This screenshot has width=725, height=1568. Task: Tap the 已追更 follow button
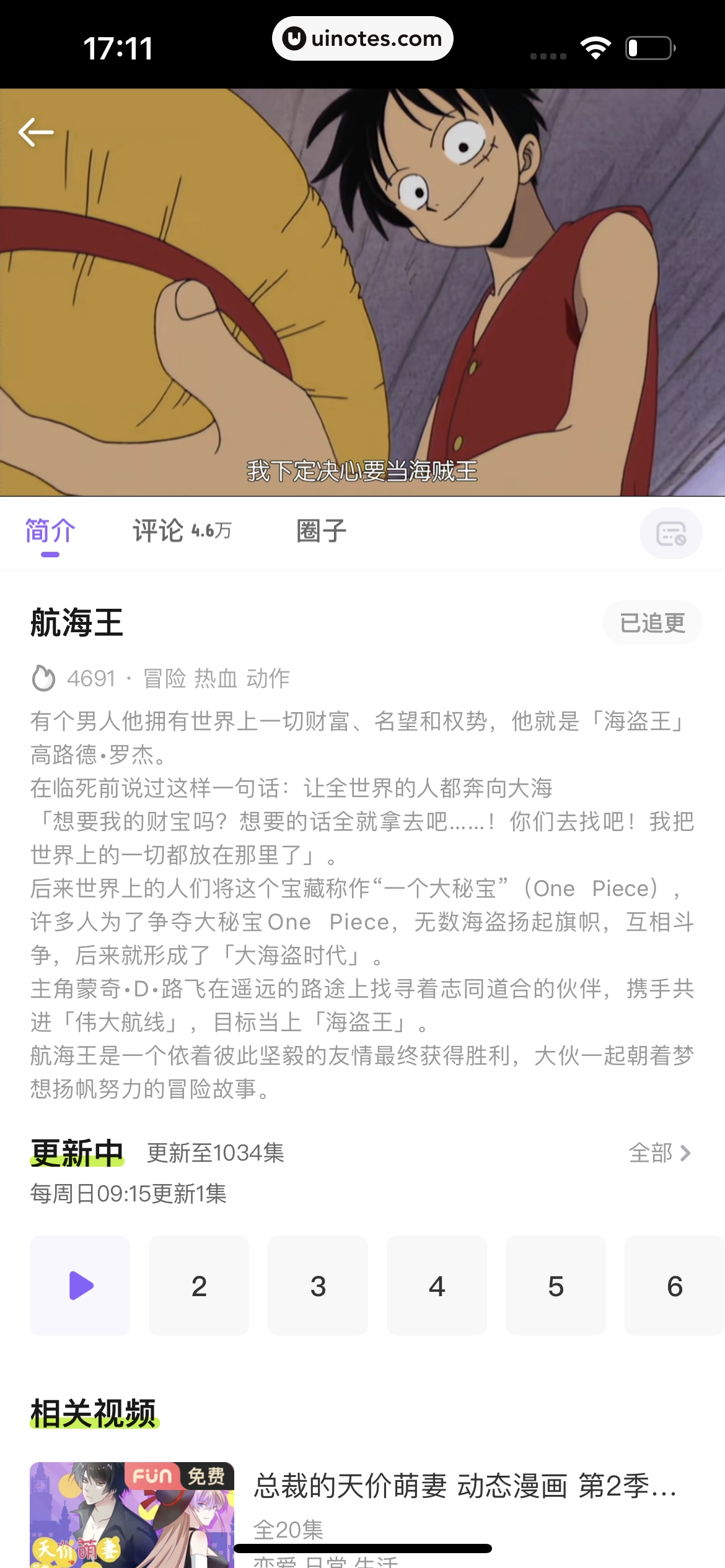[x=652, y=622]
